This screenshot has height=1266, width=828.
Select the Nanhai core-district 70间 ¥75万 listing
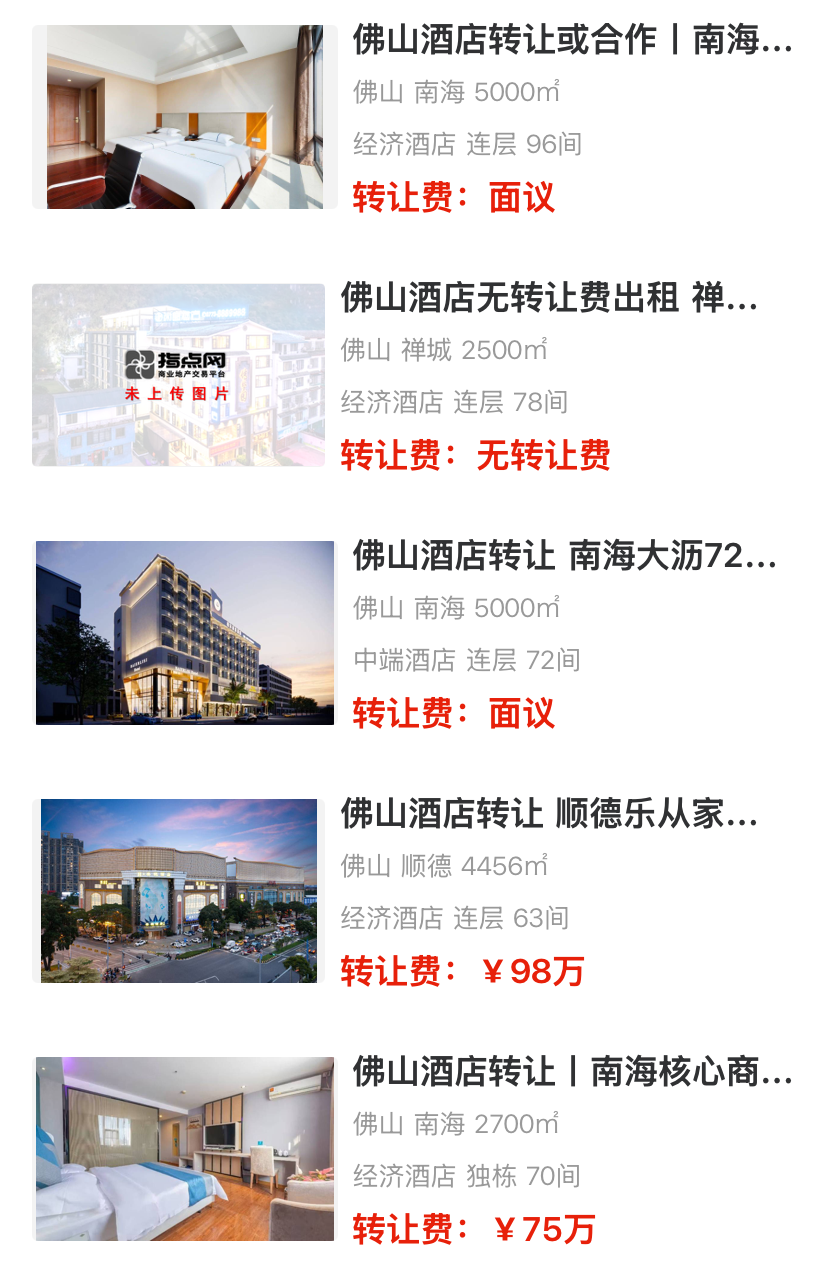coord(571,1072)
